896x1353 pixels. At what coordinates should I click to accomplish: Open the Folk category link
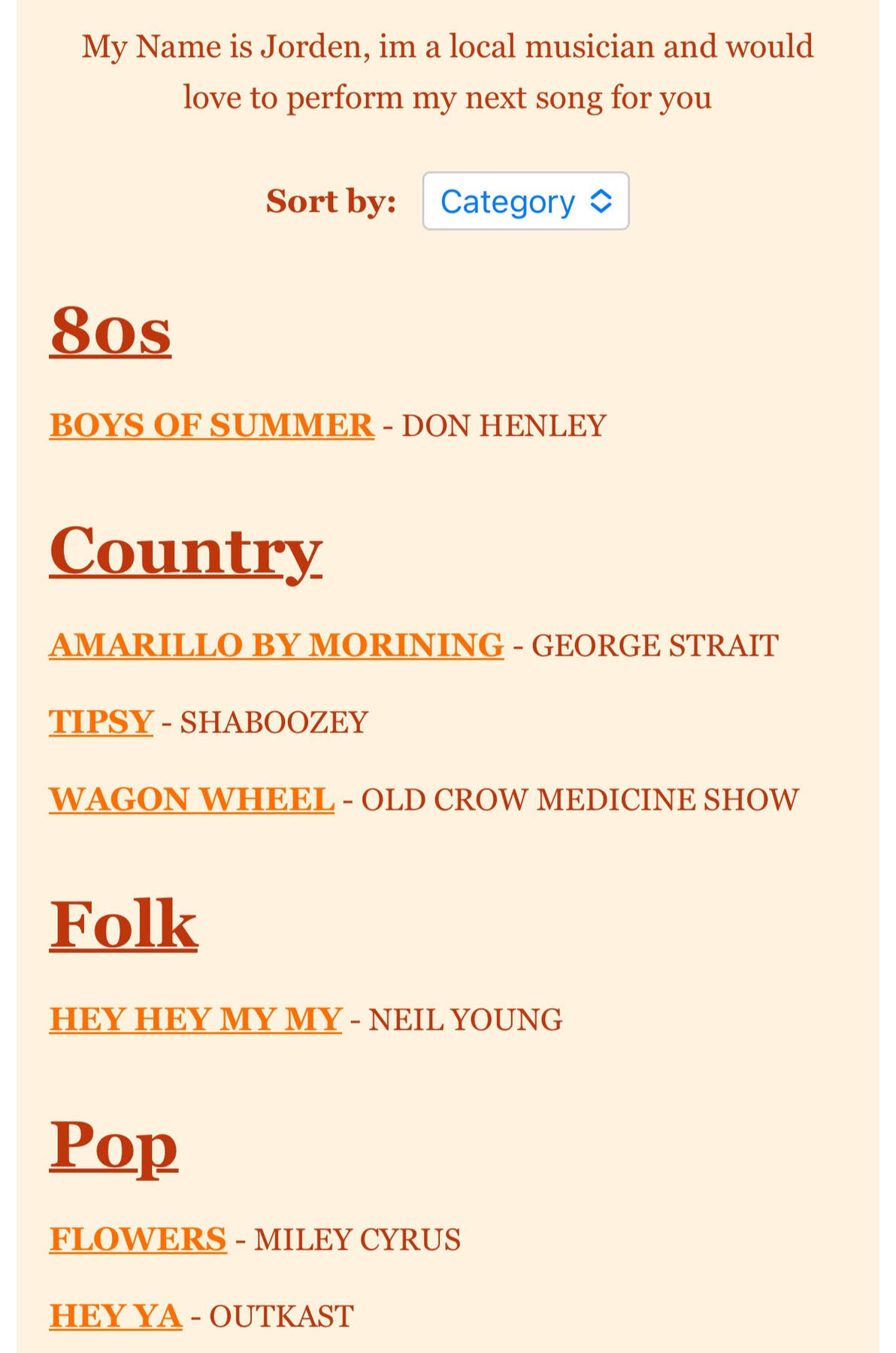coord(123,925)
